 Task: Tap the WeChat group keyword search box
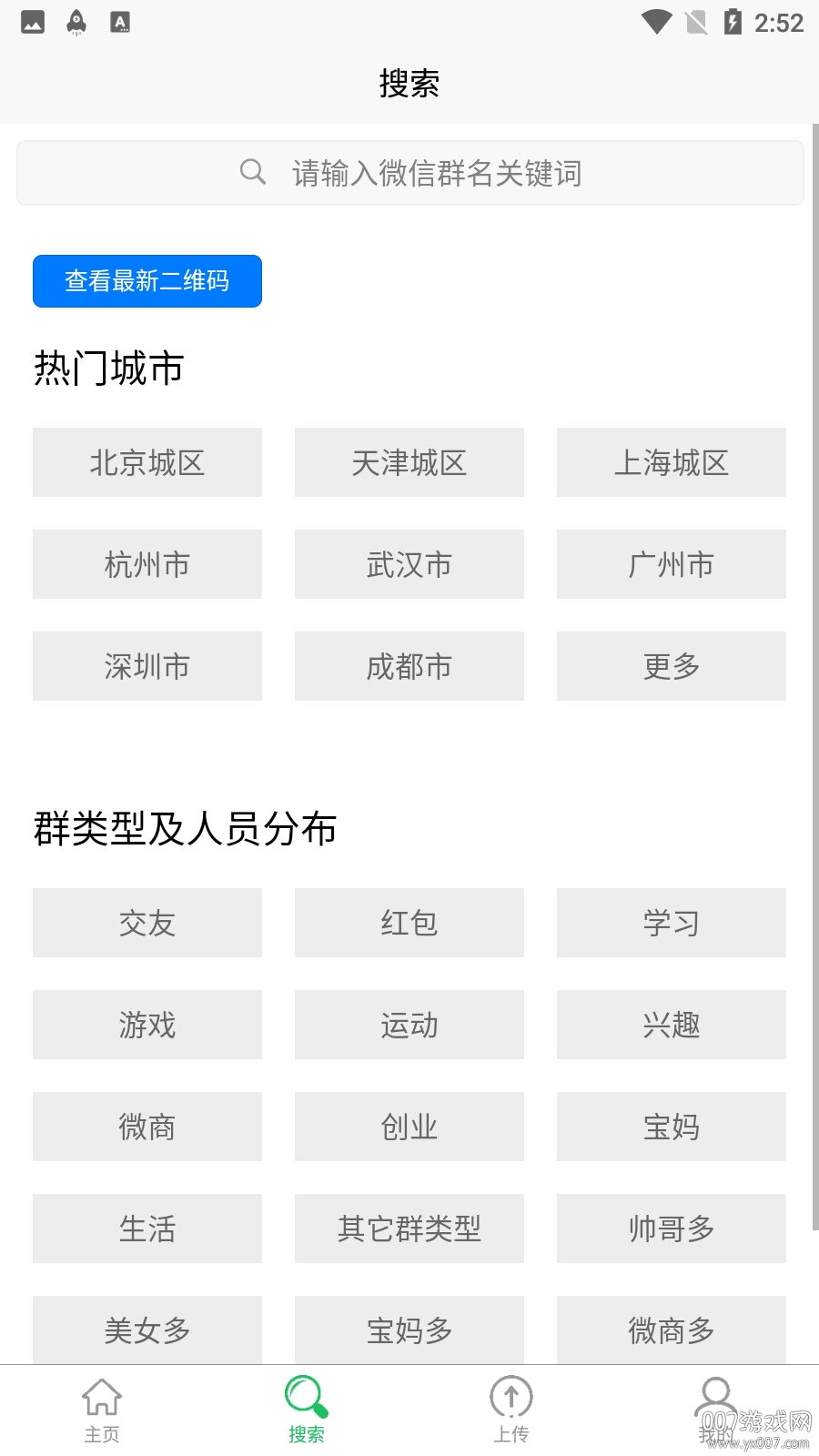point(409,173)
